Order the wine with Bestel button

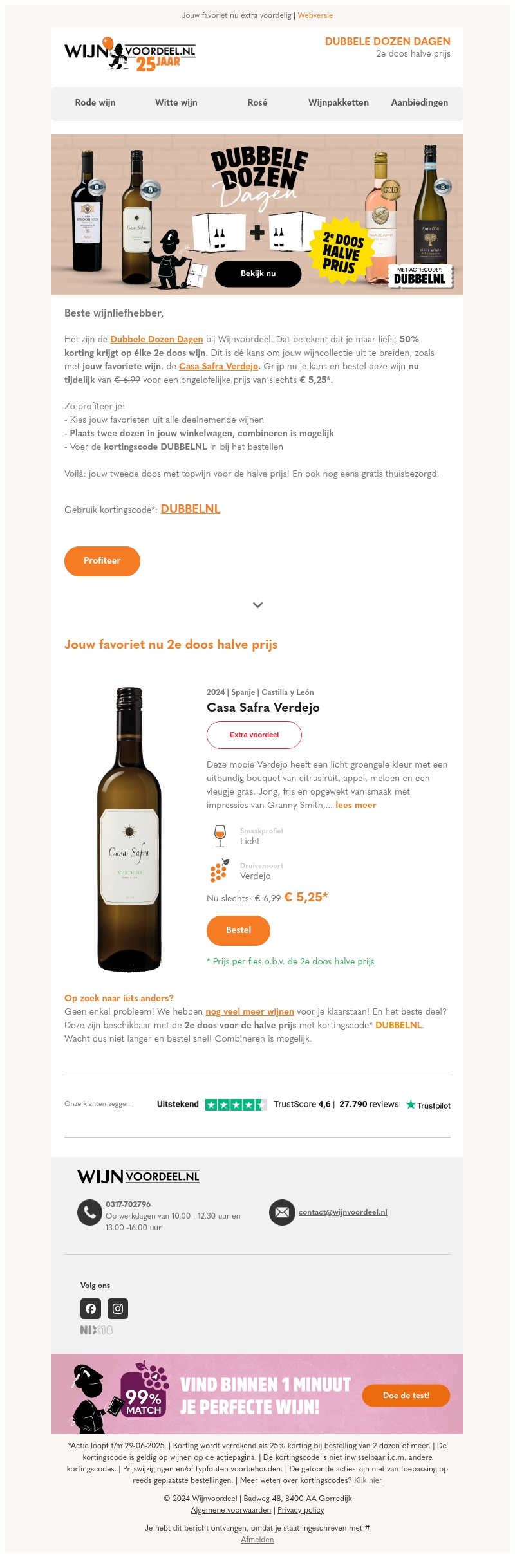[x=238, y=930]
